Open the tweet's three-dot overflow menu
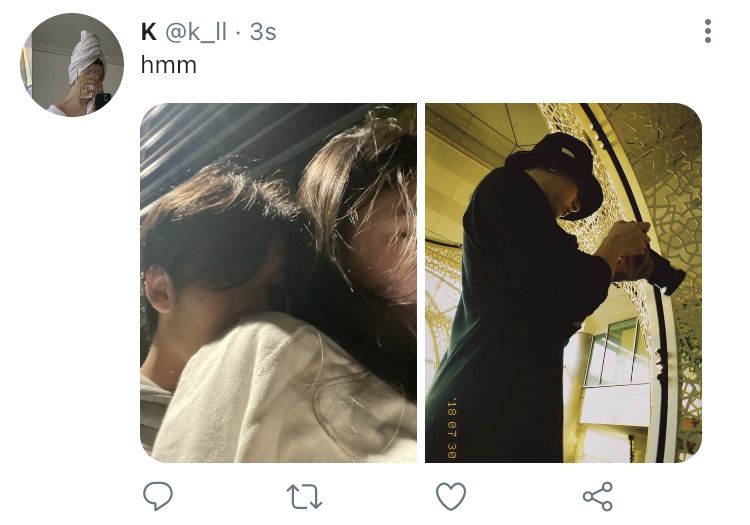 708,31
